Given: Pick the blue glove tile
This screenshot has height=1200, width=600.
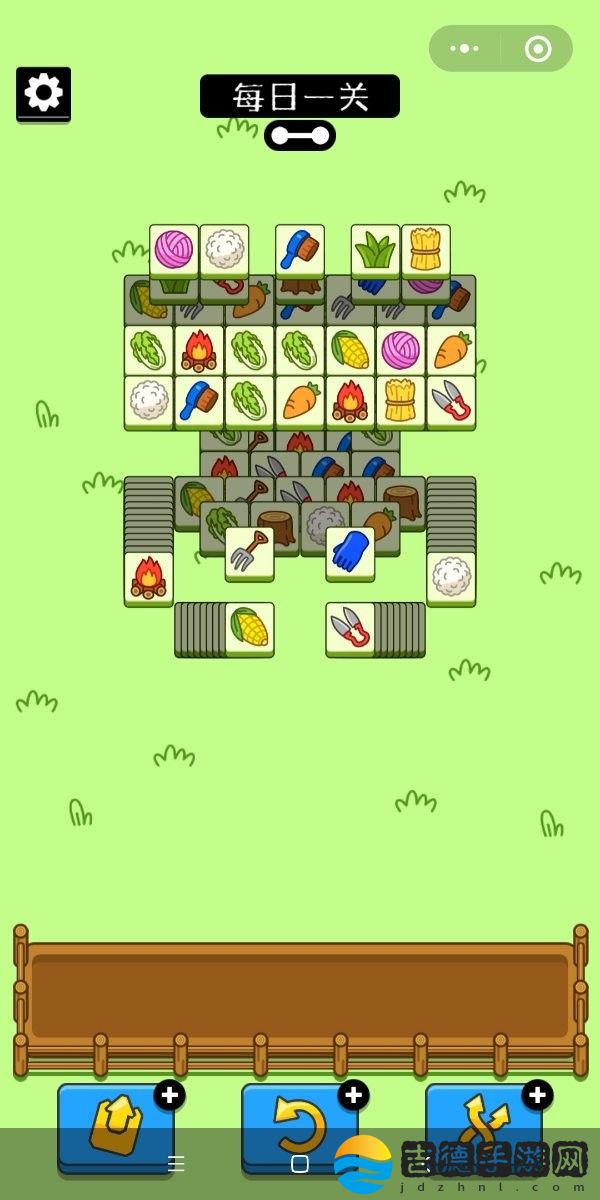Looking at the screenshot, I should click(x=350, y=551).
